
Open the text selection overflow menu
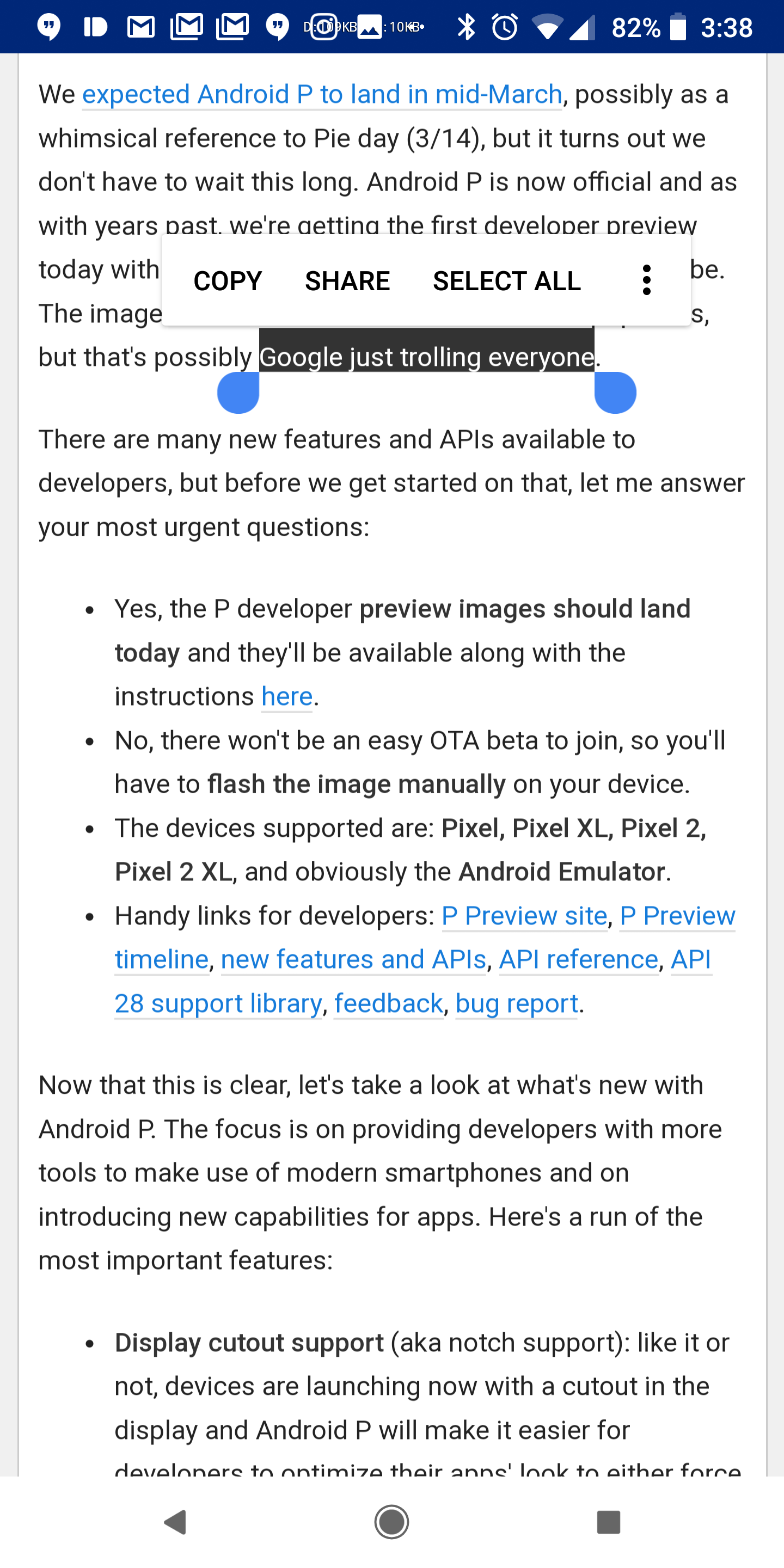pyautogui.click(x=646, y=280)
